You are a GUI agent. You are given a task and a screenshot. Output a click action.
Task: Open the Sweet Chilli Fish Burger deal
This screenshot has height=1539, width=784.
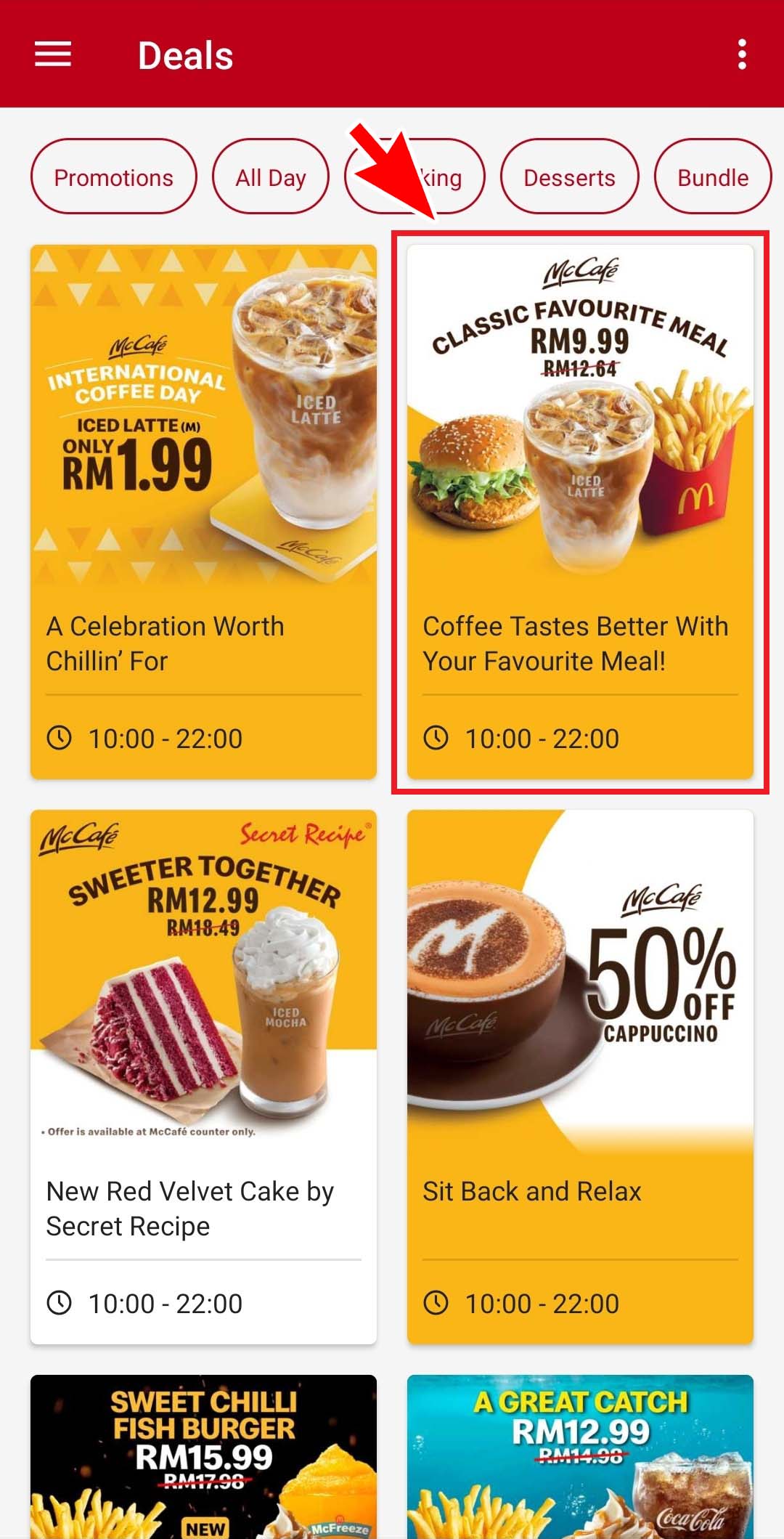(203, 1456)
